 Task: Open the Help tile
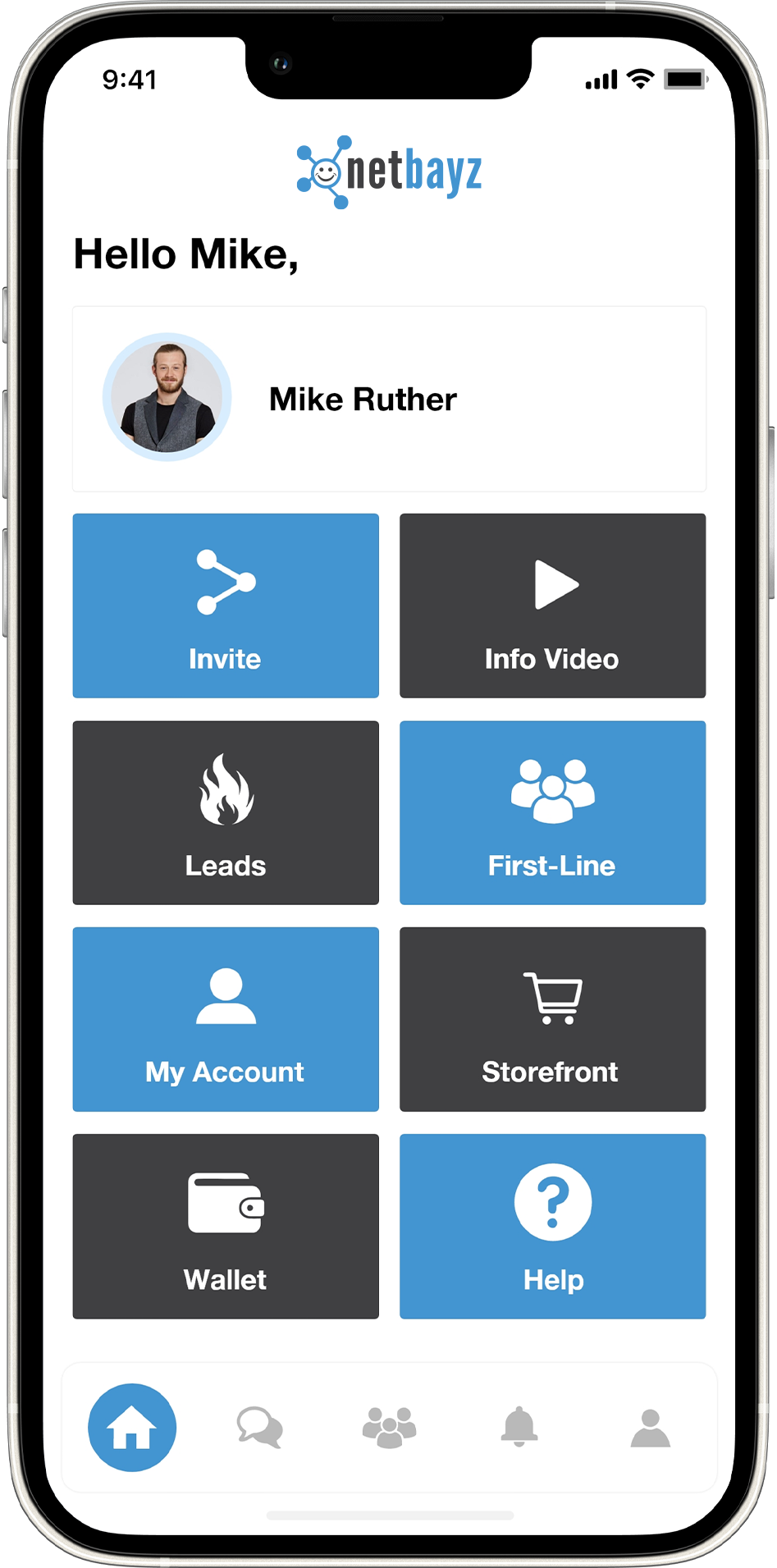pyautogui.click(x=552, y=1226)
